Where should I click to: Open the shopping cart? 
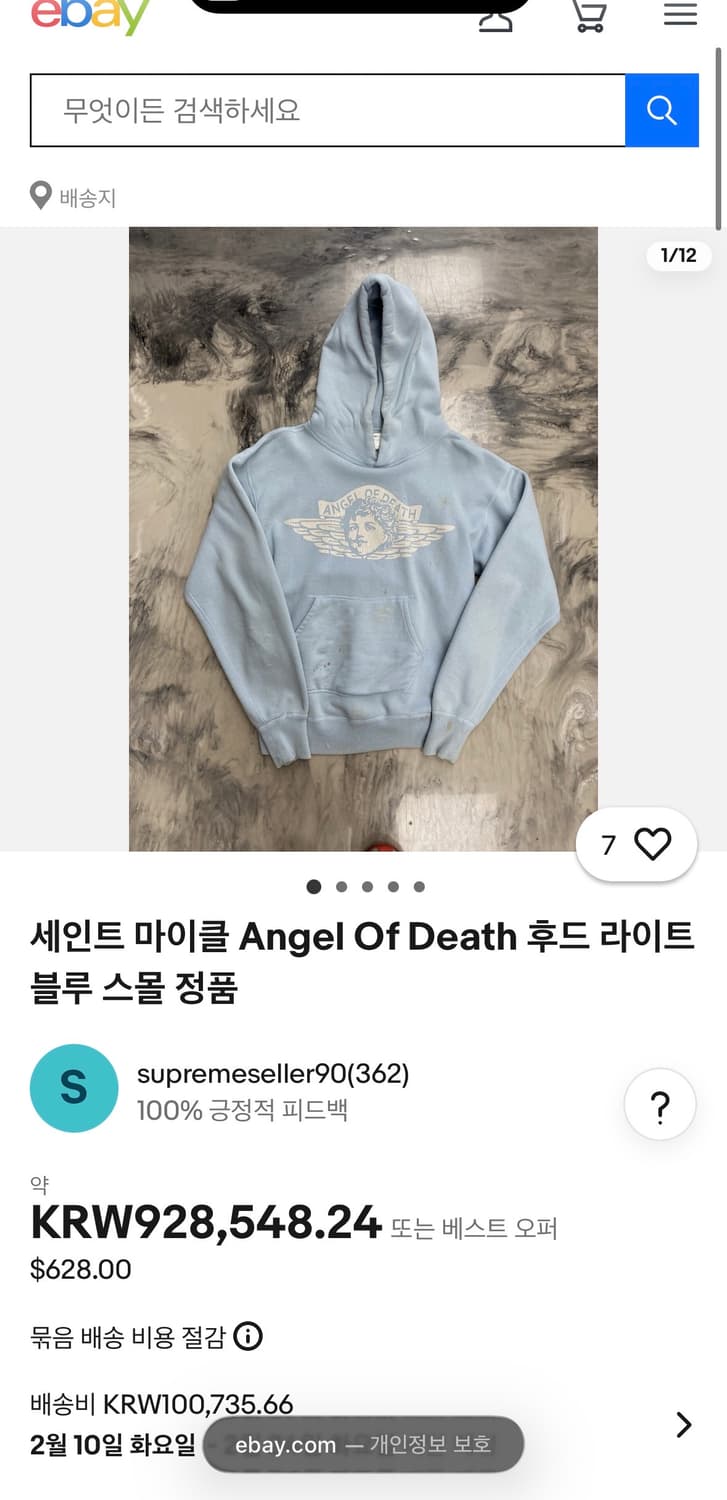tap(589, 16)
